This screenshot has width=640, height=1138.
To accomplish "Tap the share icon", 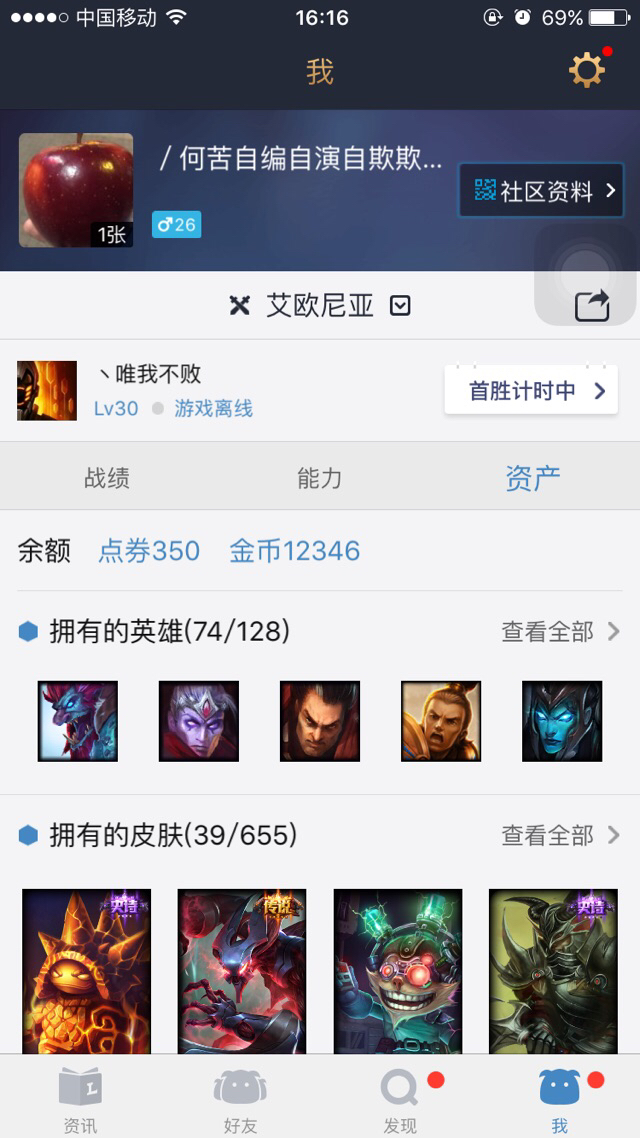I will [x=592, y=306].
